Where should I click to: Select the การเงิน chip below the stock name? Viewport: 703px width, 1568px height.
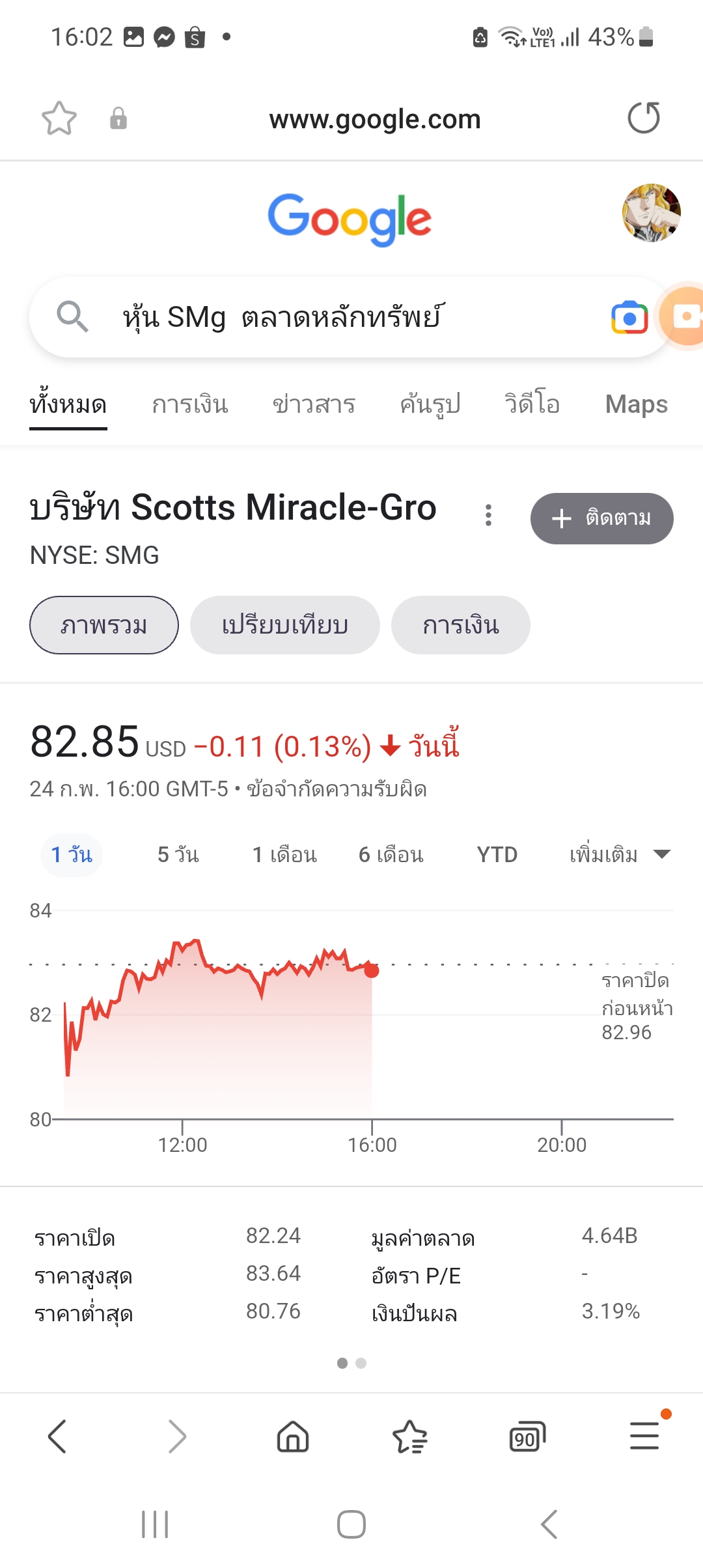[x=460, y=625]
